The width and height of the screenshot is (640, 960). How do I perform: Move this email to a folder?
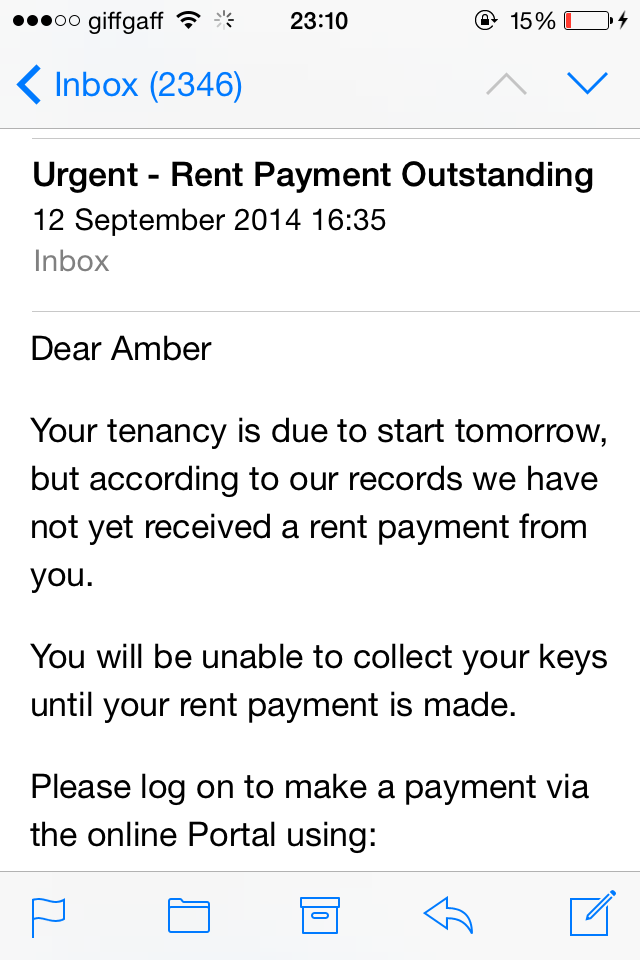pos(189,915)
